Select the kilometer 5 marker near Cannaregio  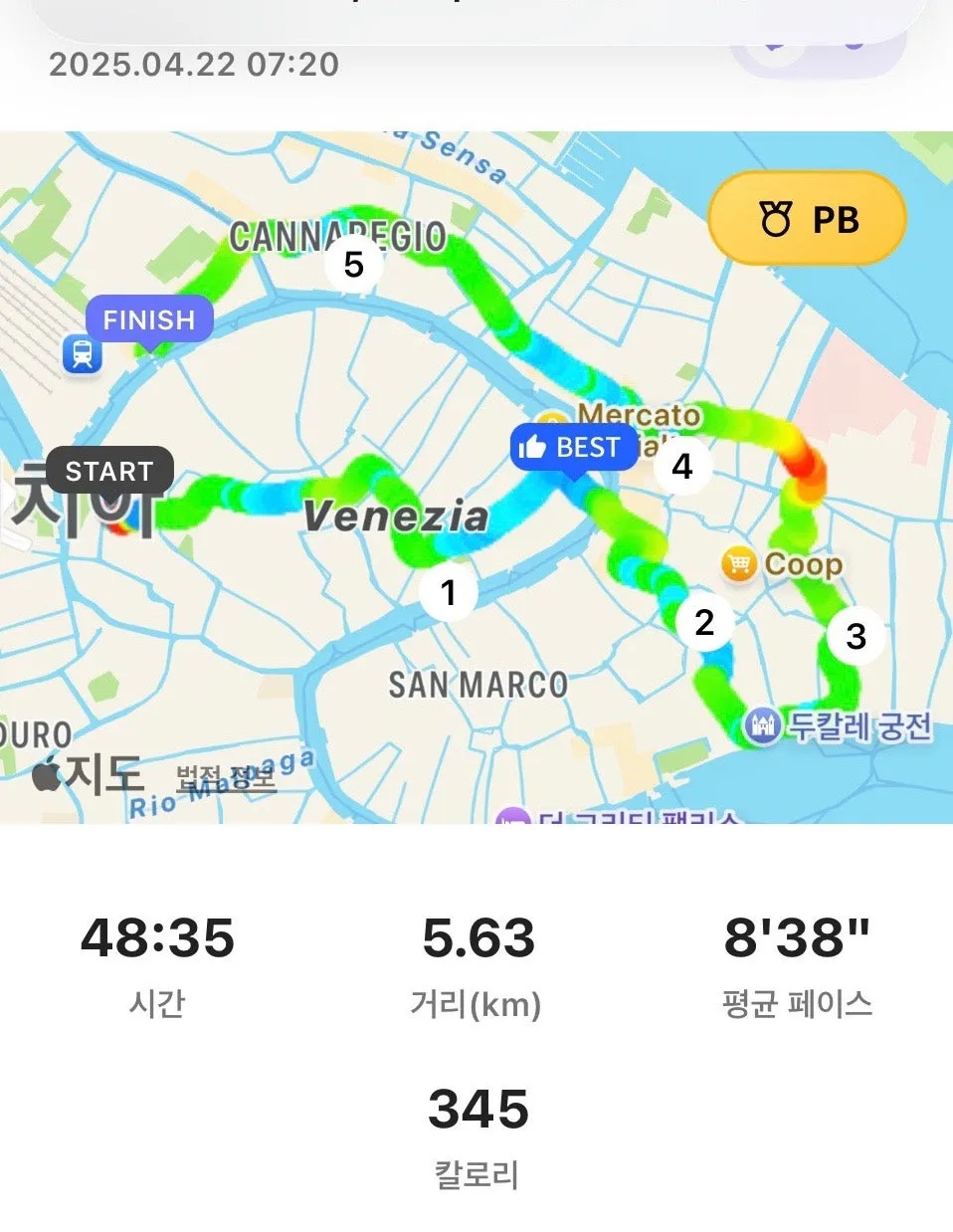click(353, 265)
